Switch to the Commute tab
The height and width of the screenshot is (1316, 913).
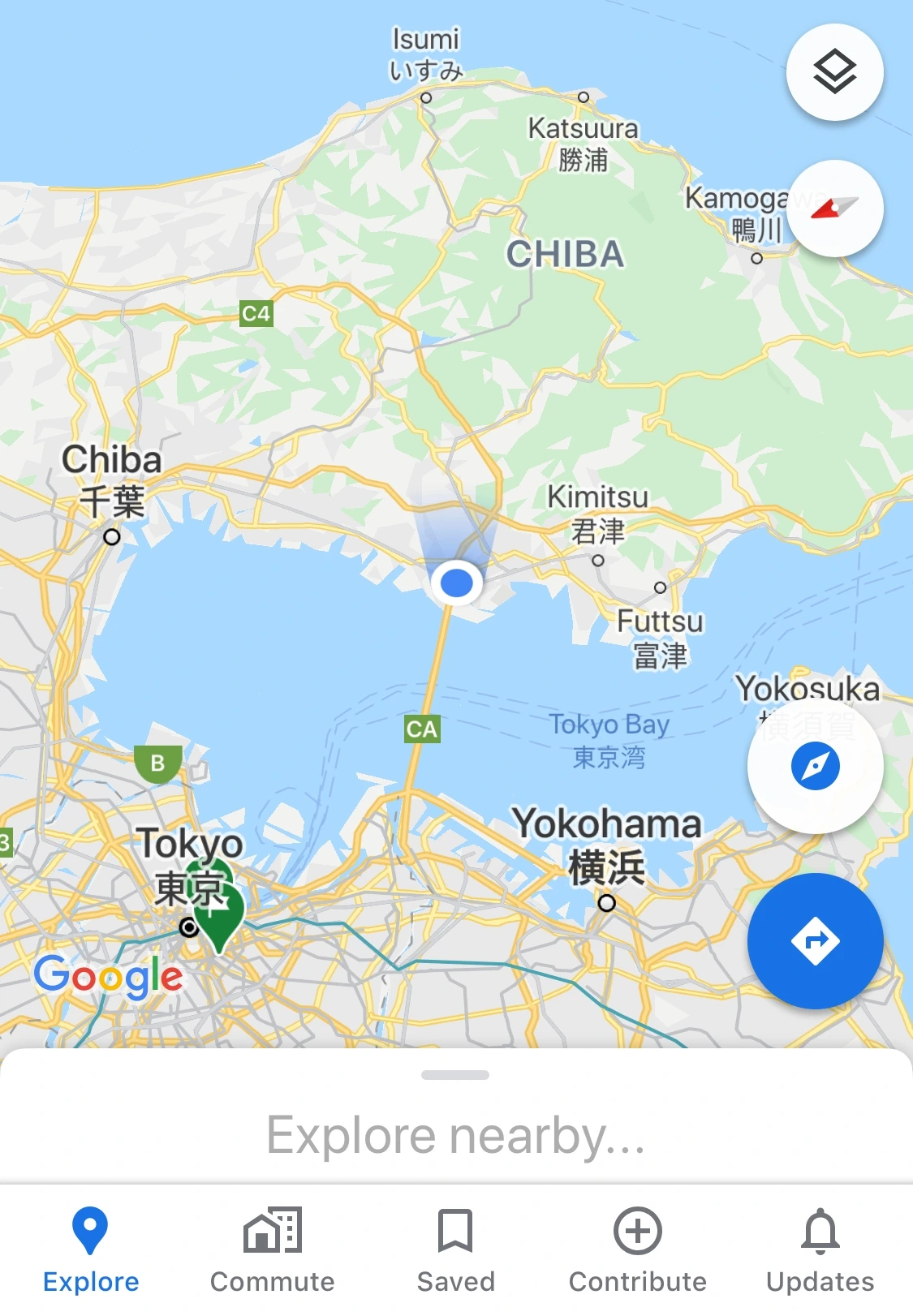(273, 1249)
